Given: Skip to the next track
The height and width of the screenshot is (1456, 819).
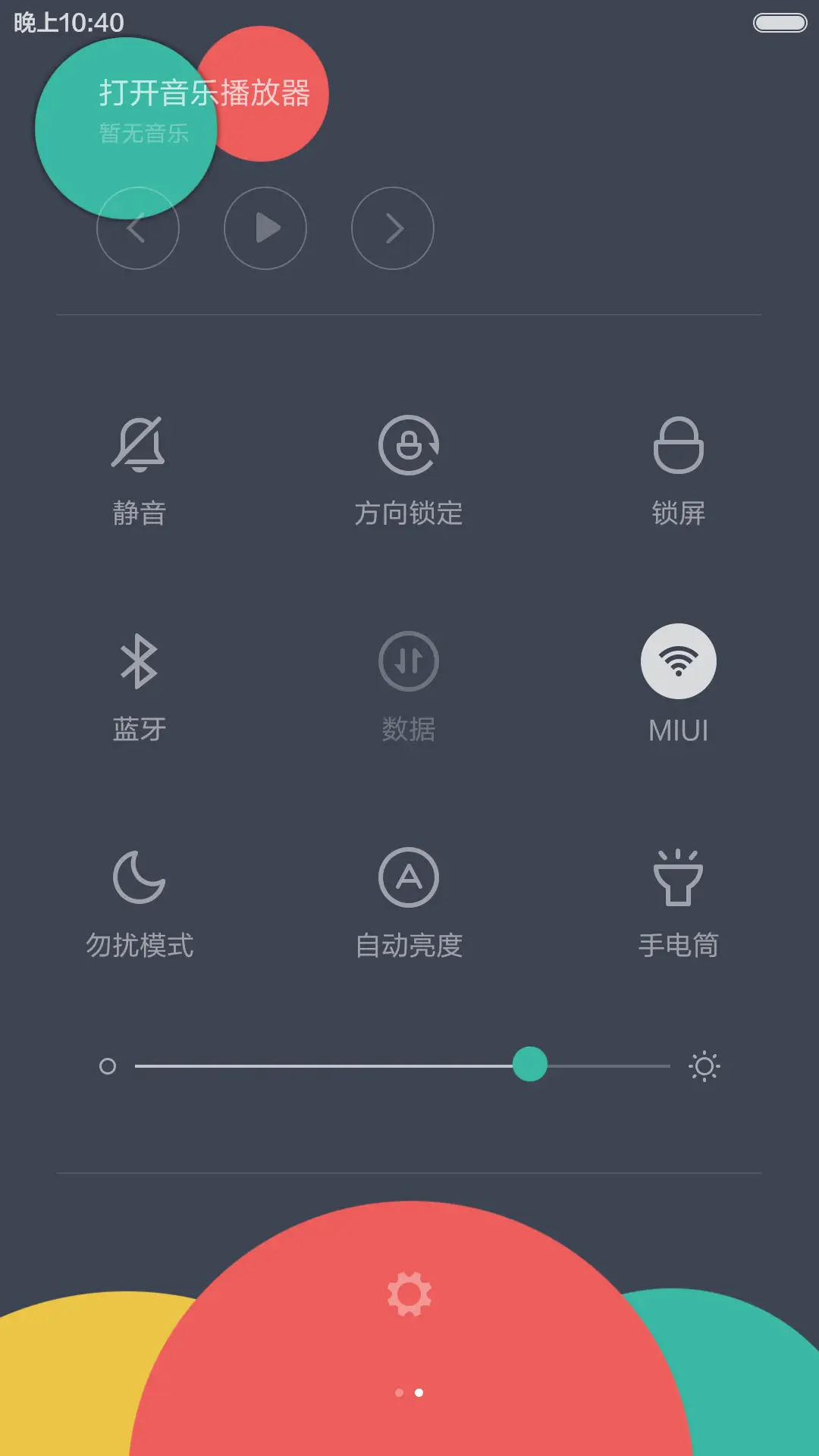Looking at the screenshot, I should (x=392, y=227).
